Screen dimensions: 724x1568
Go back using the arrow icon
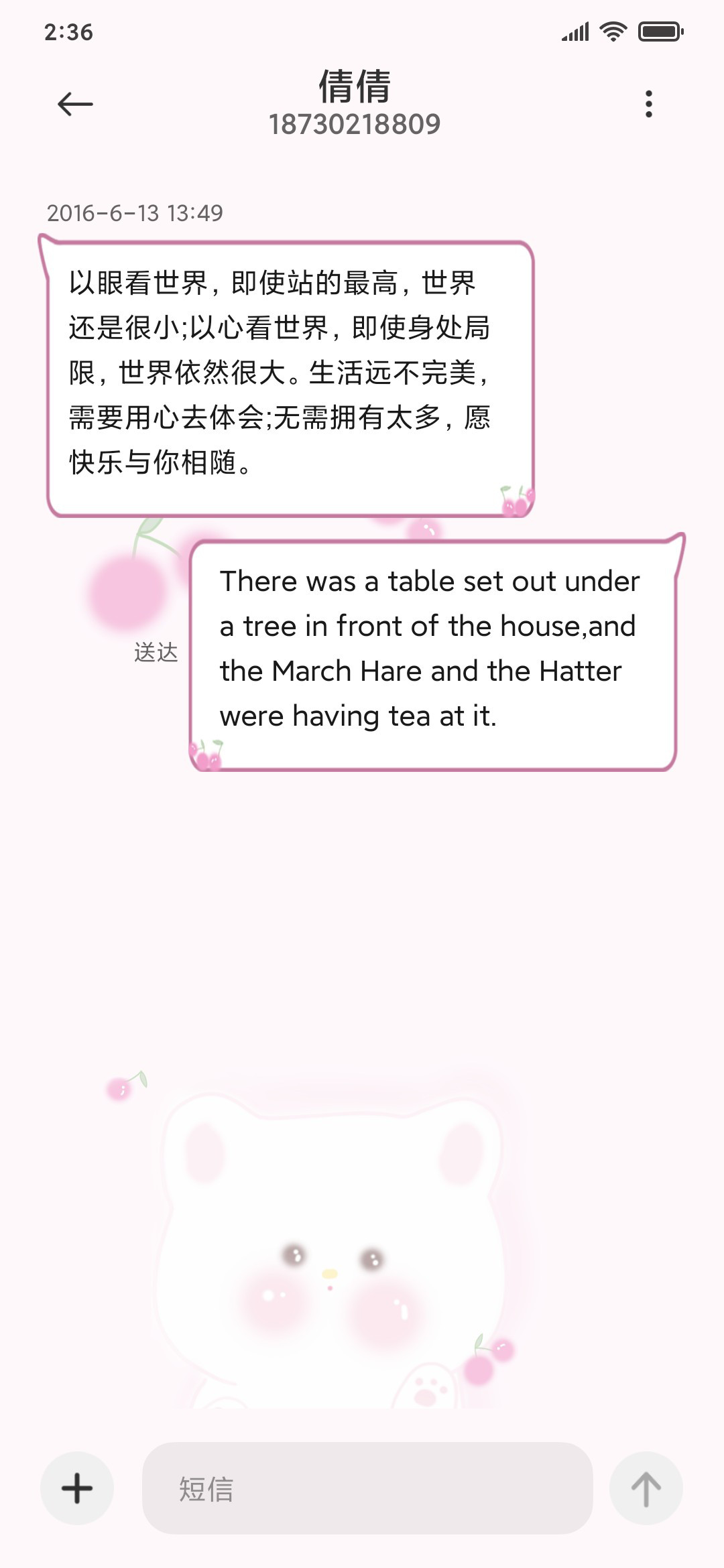point(75,104)
